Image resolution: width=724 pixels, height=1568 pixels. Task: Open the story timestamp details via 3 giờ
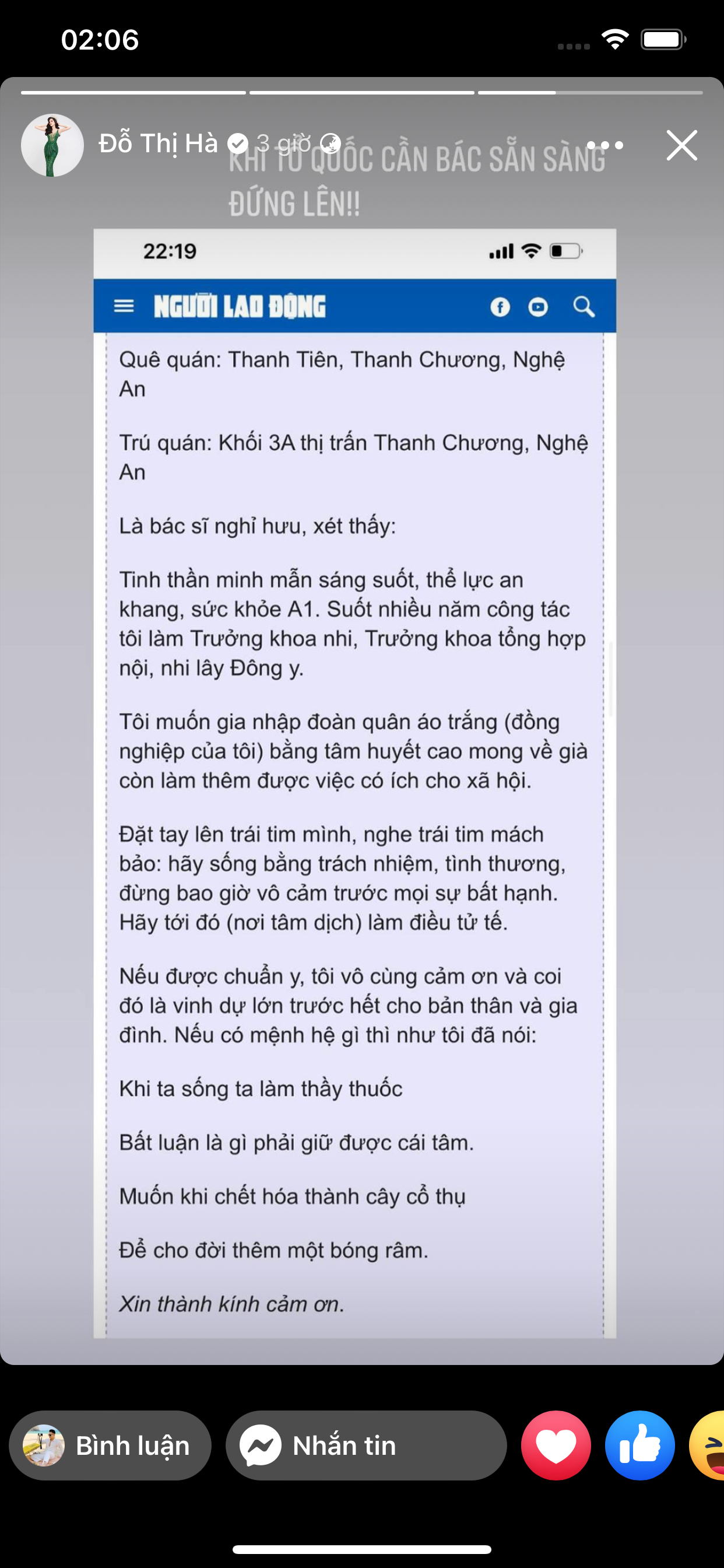(x=284, y=142)
